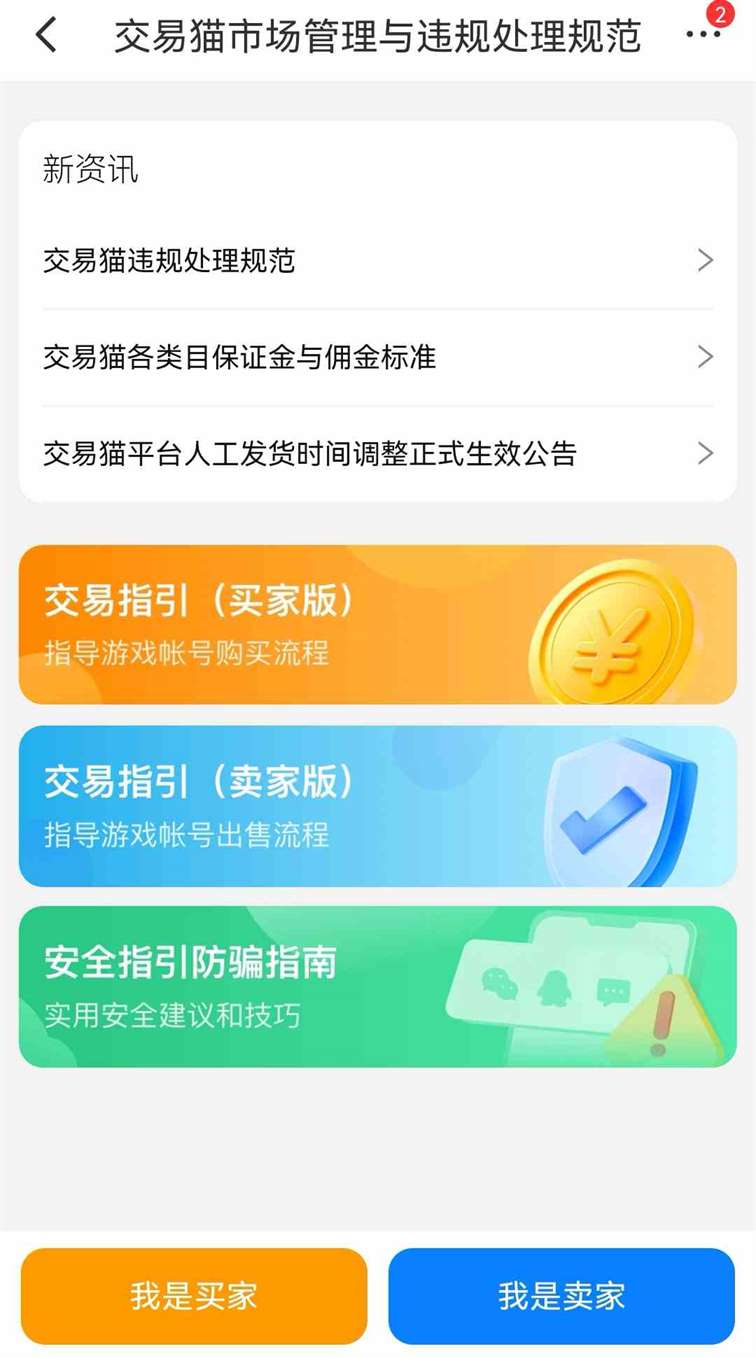756x1358 pixels.
Task: Select 我是买家 button
Action: (194, 1296)
